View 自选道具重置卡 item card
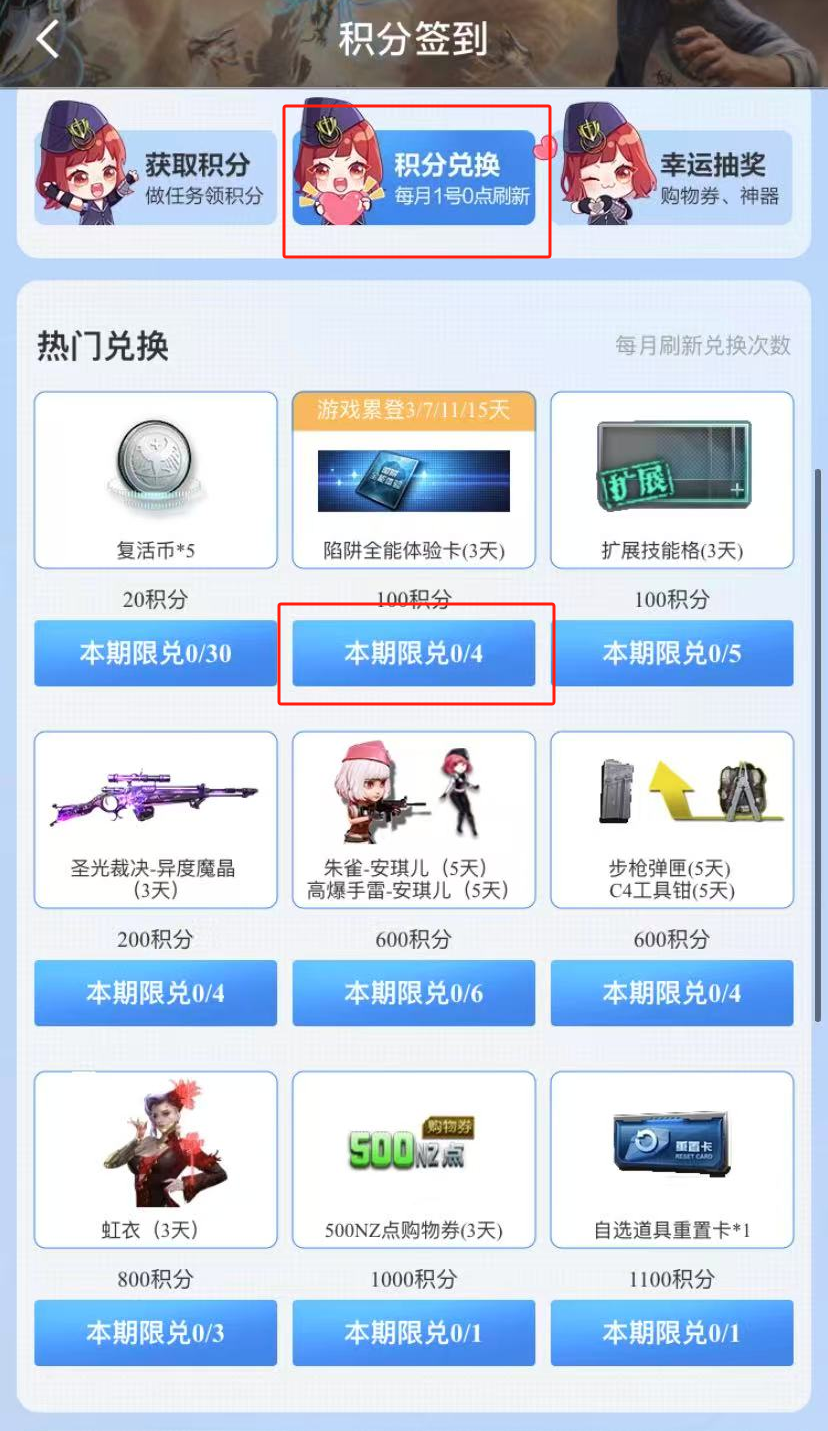This screenshot has height=1431, width=828. 671,1160
